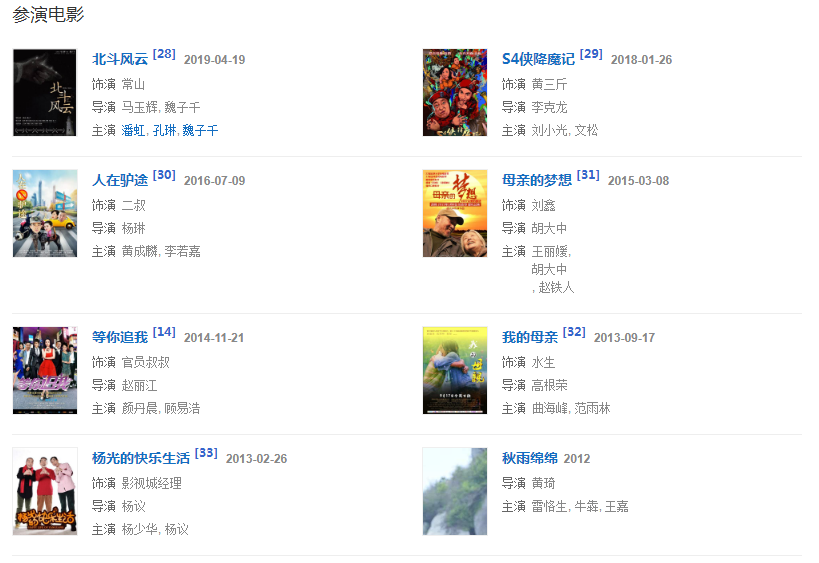This screenshot has height=563, width=819.
Task: Open the 母亲的梦想 movie link
Action: [x=536, y=180]
